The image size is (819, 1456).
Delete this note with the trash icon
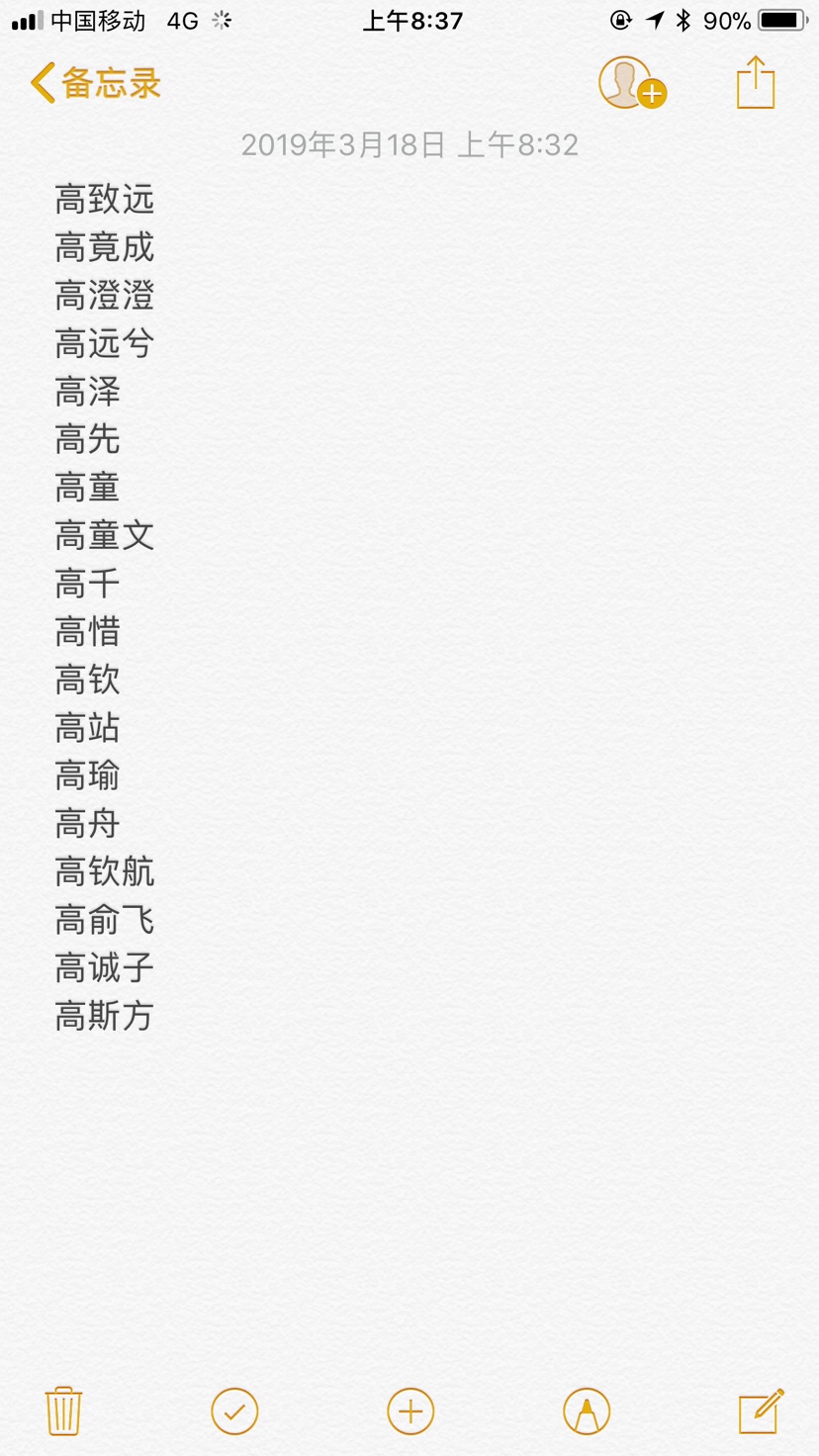pos(63,1411)
